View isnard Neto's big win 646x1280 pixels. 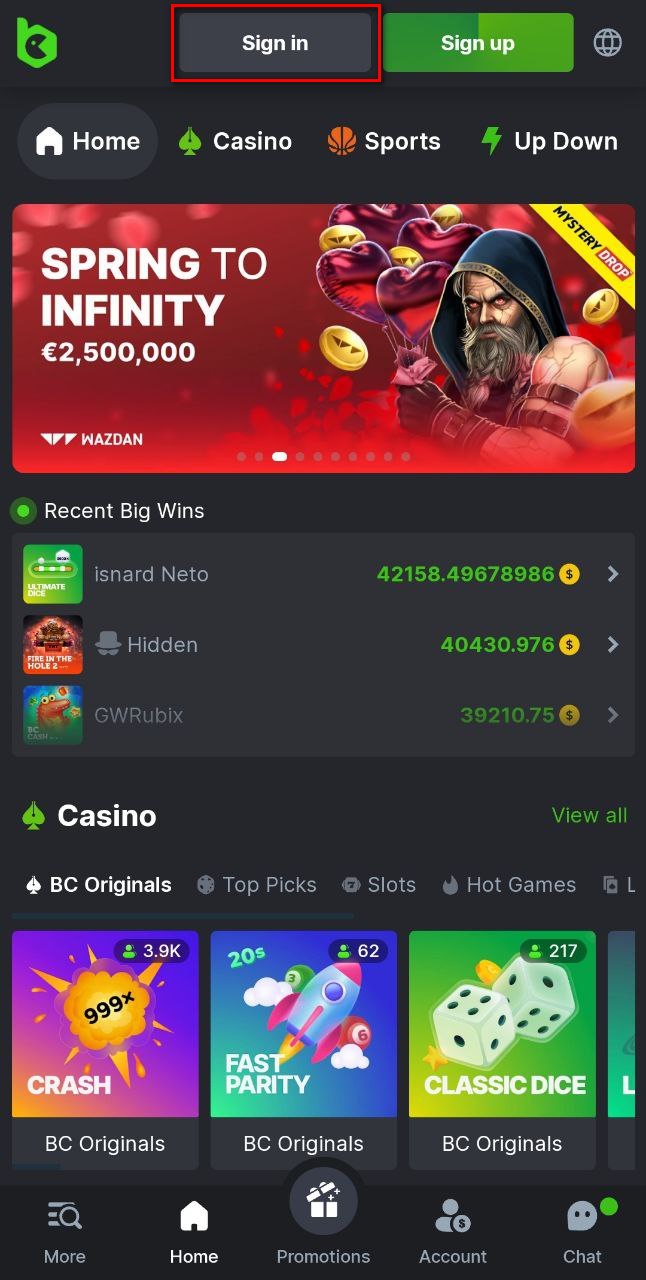323,574
